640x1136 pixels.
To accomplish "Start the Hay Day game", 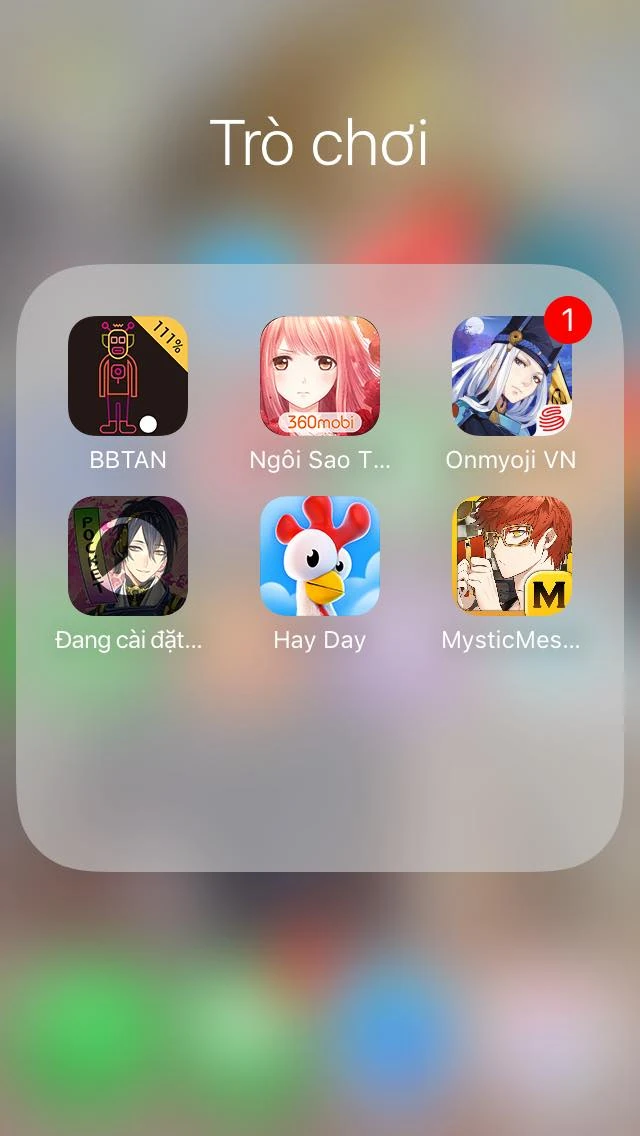I will [320, 556].
